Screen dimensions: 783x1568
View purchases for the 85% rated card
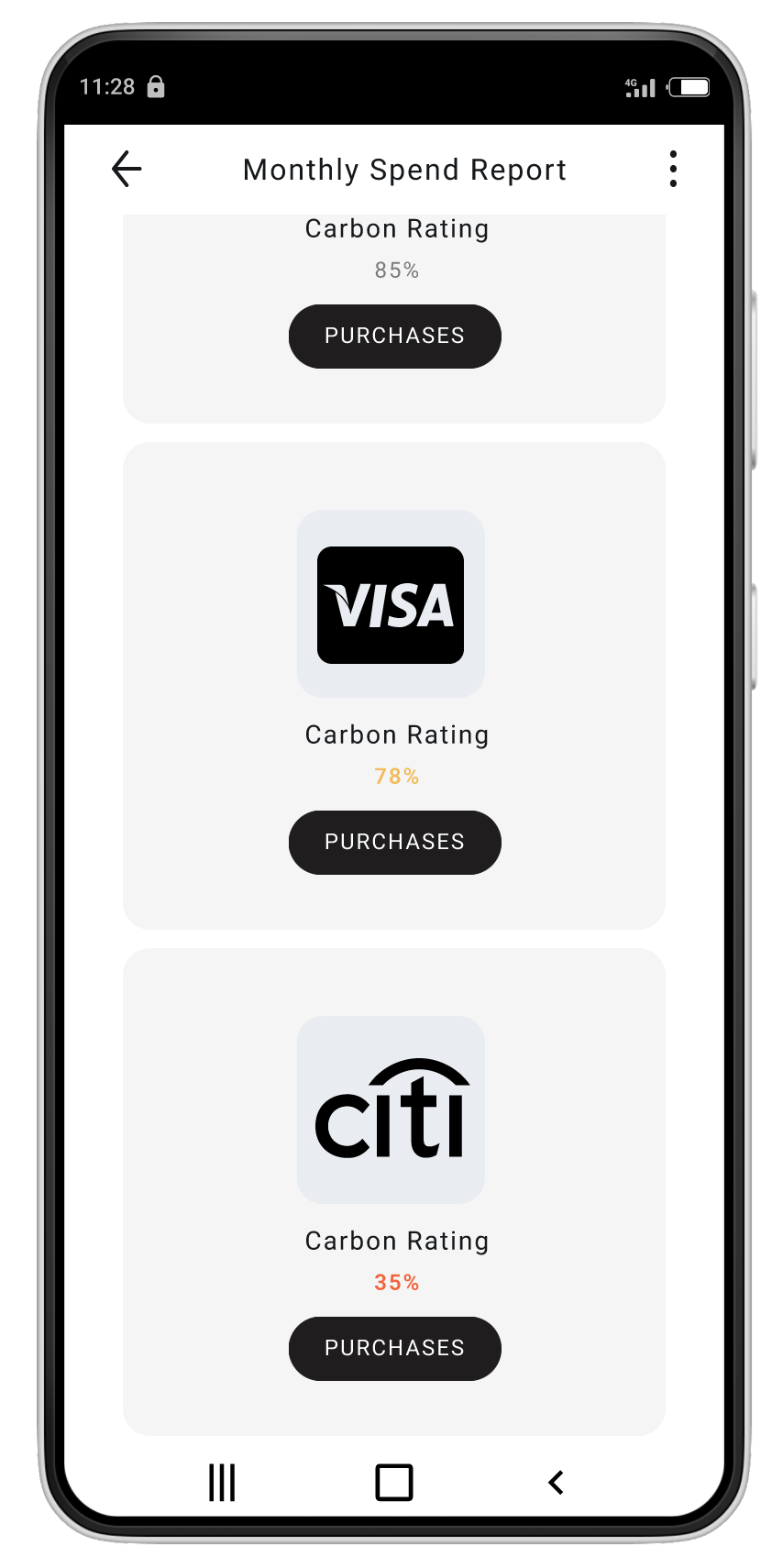(394, 337)
